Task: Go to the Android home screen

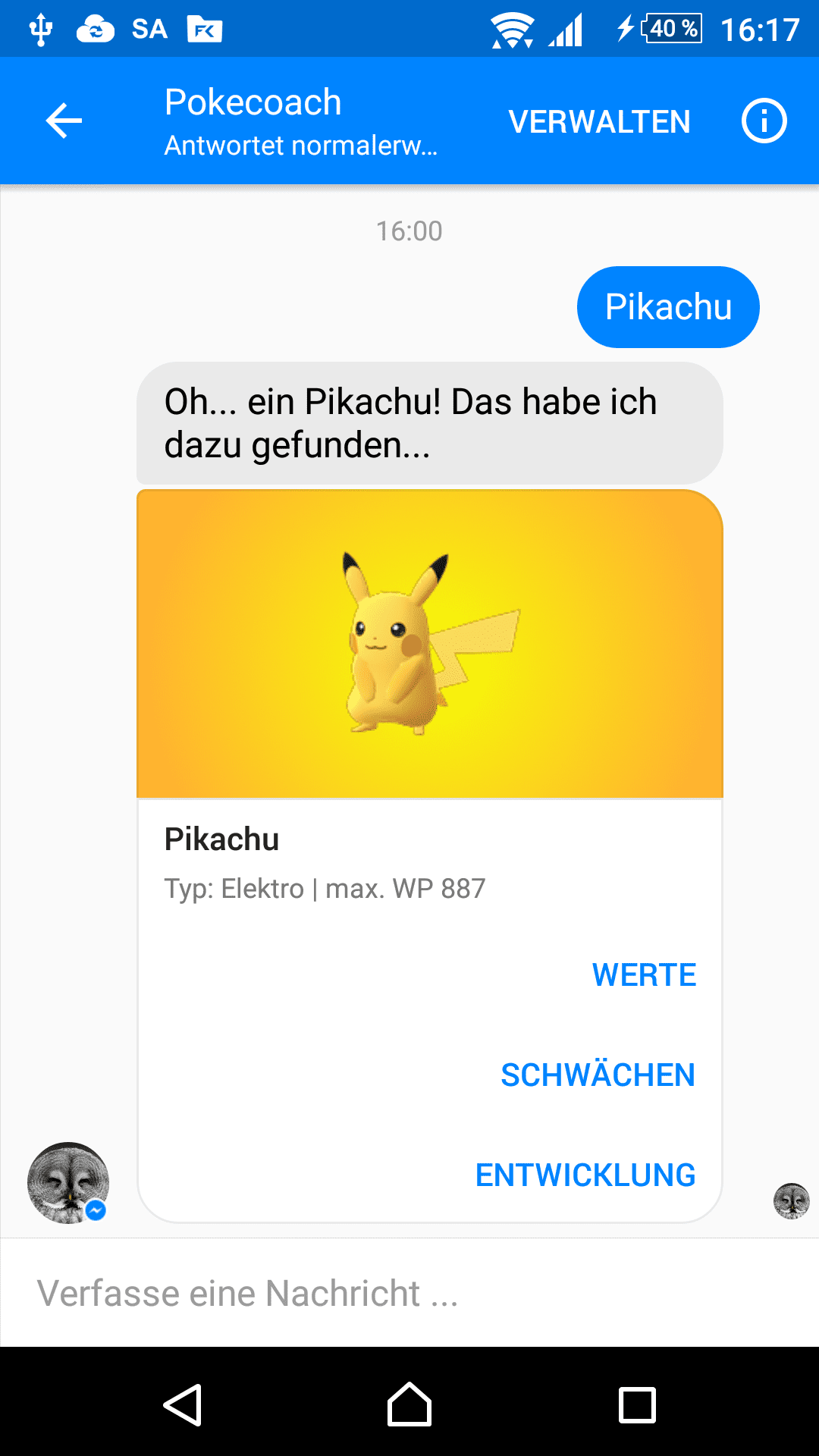Action: [409, 1405]
